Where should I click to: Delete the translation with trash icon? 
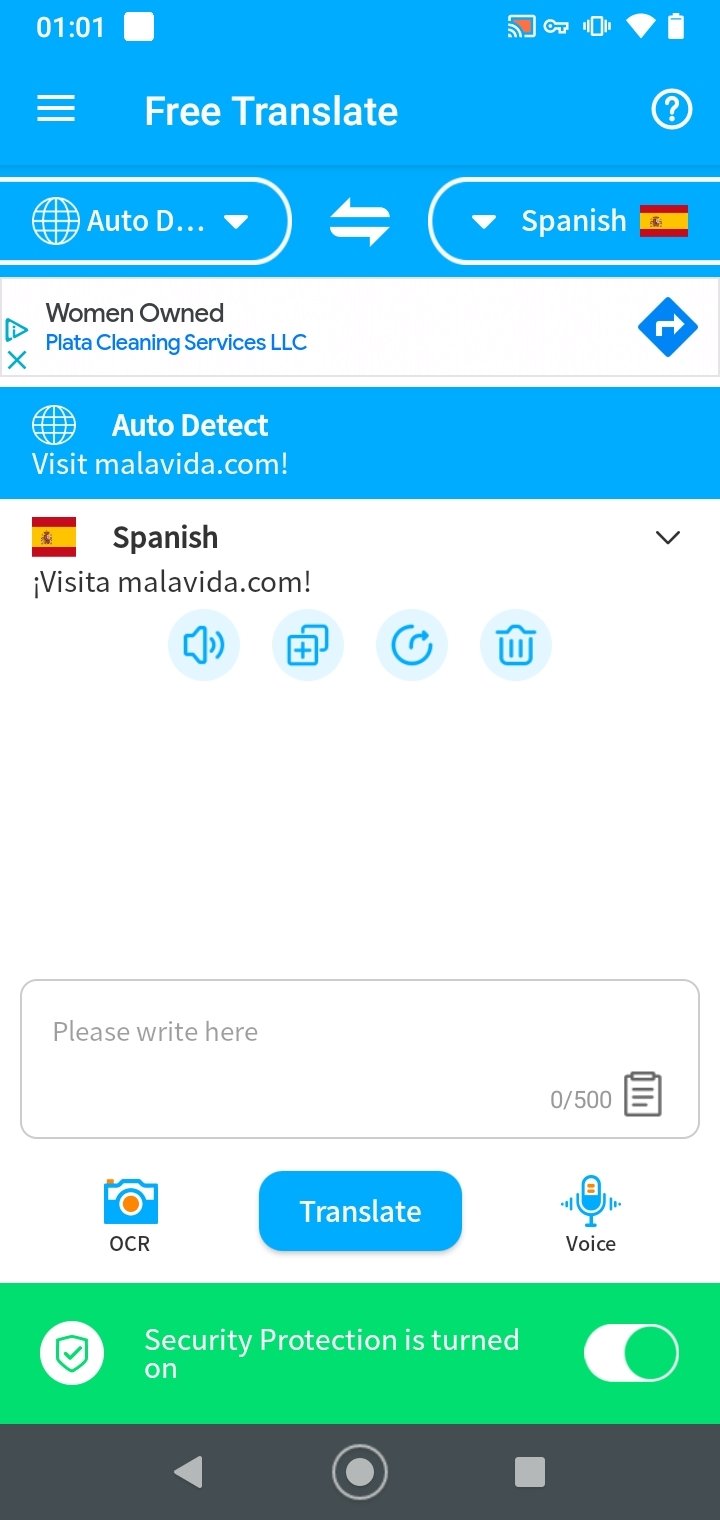[x=516, y=646]
